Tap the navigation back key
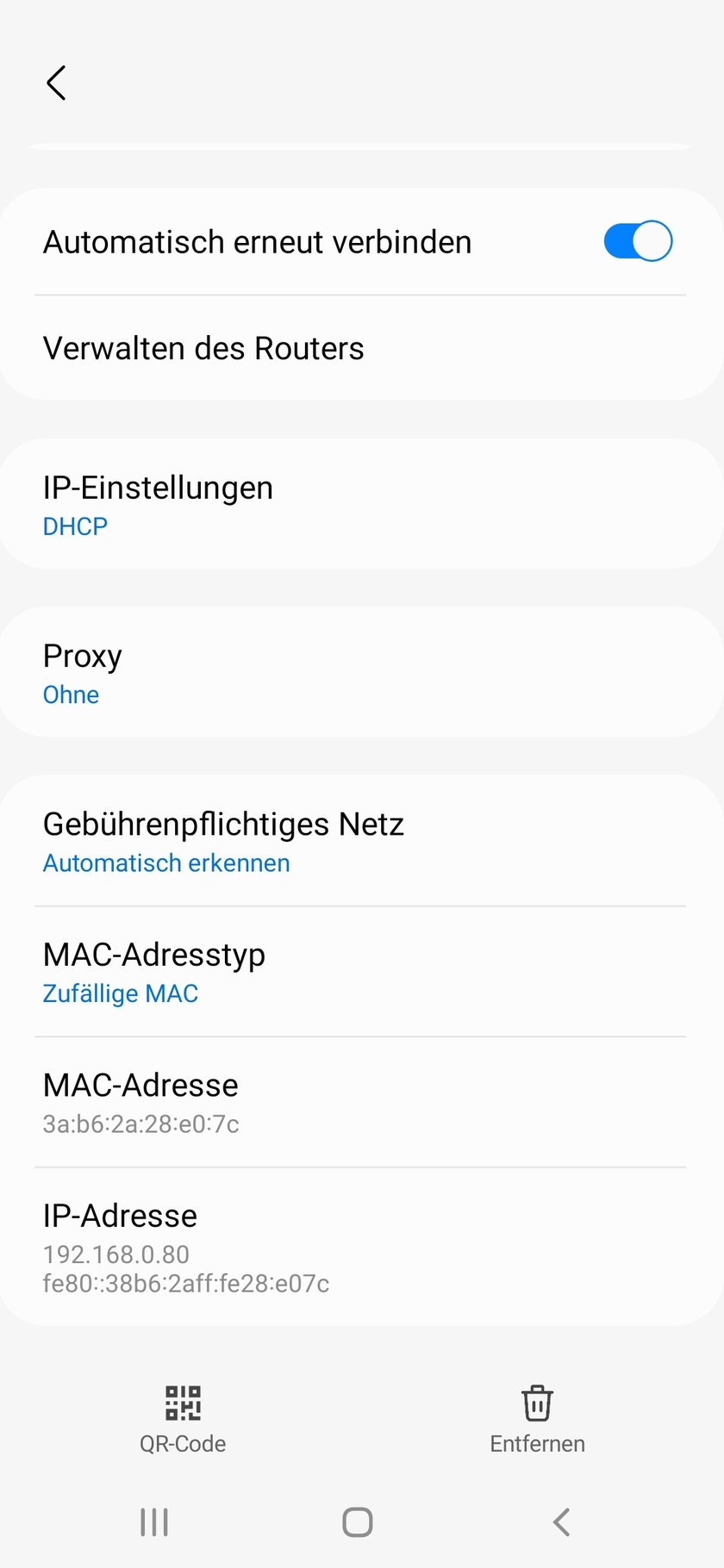Viewport: 724px width, 1568px height. point(562,1521)
